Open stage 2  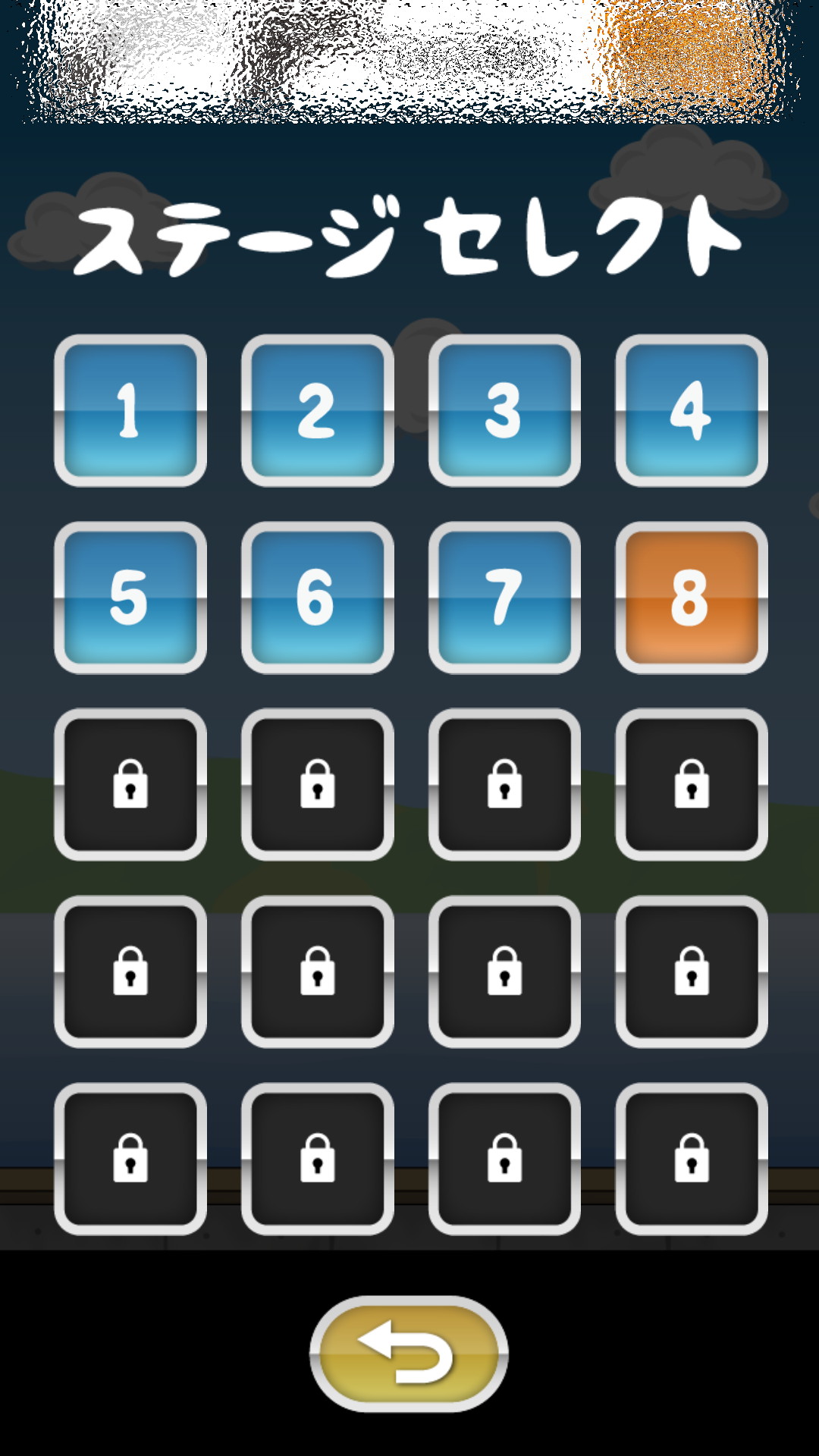317,410
